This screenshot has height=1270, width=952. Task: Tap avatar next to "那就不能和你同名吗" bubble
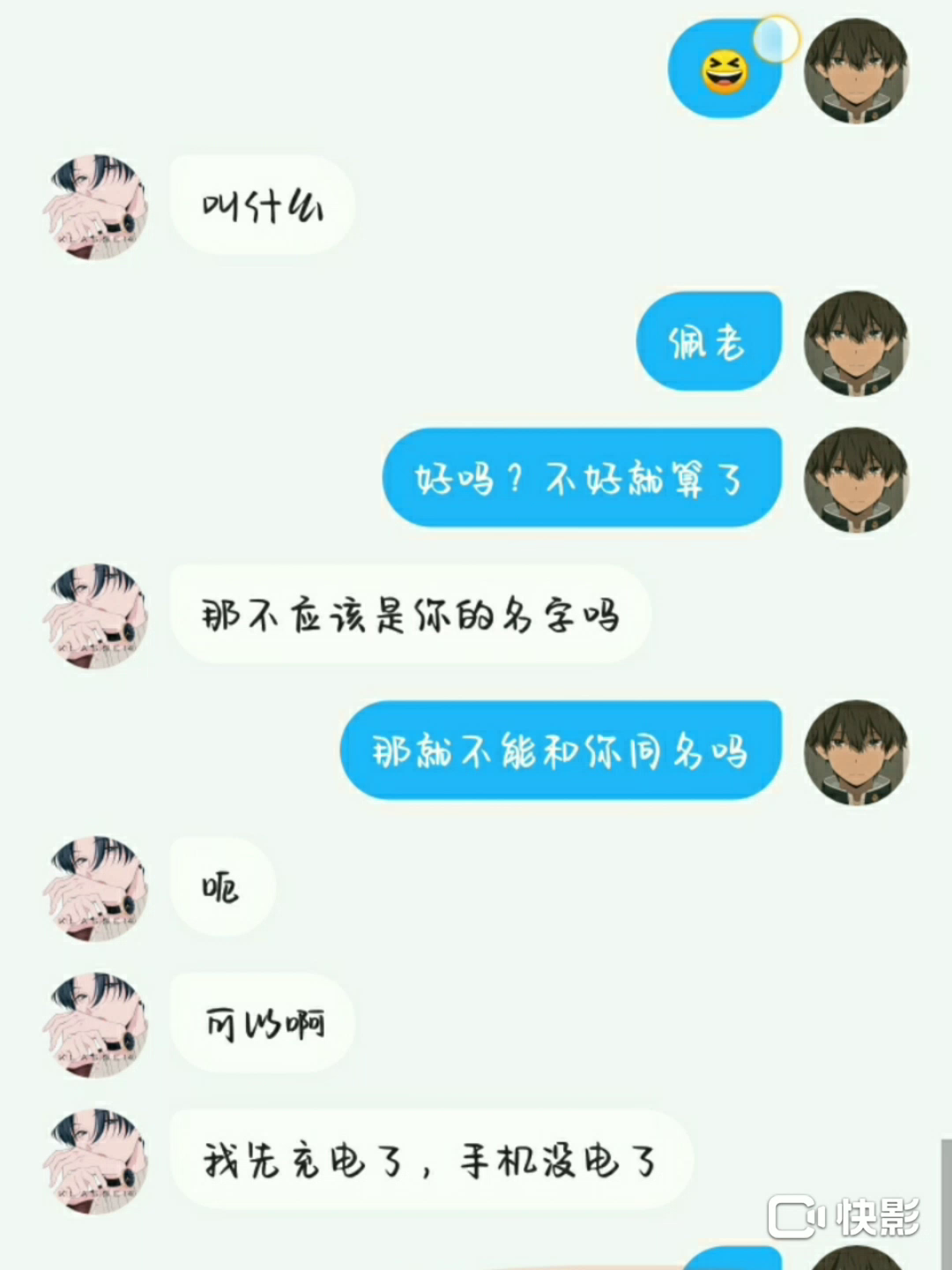(855, 751)
